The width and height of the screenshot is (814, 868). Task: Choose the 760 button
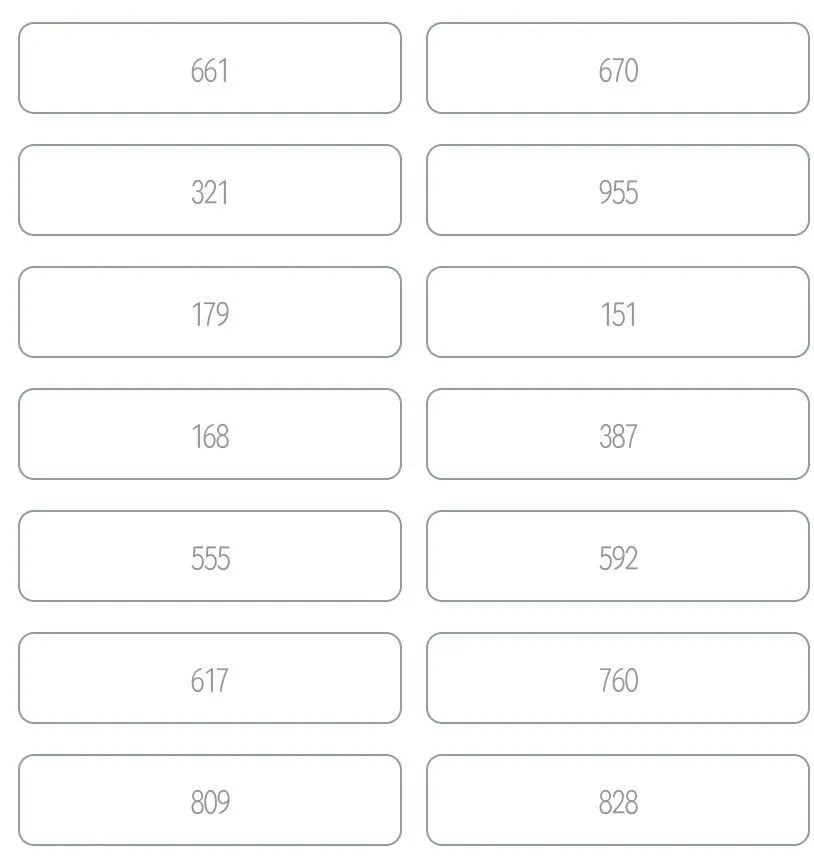coord(618,679)
